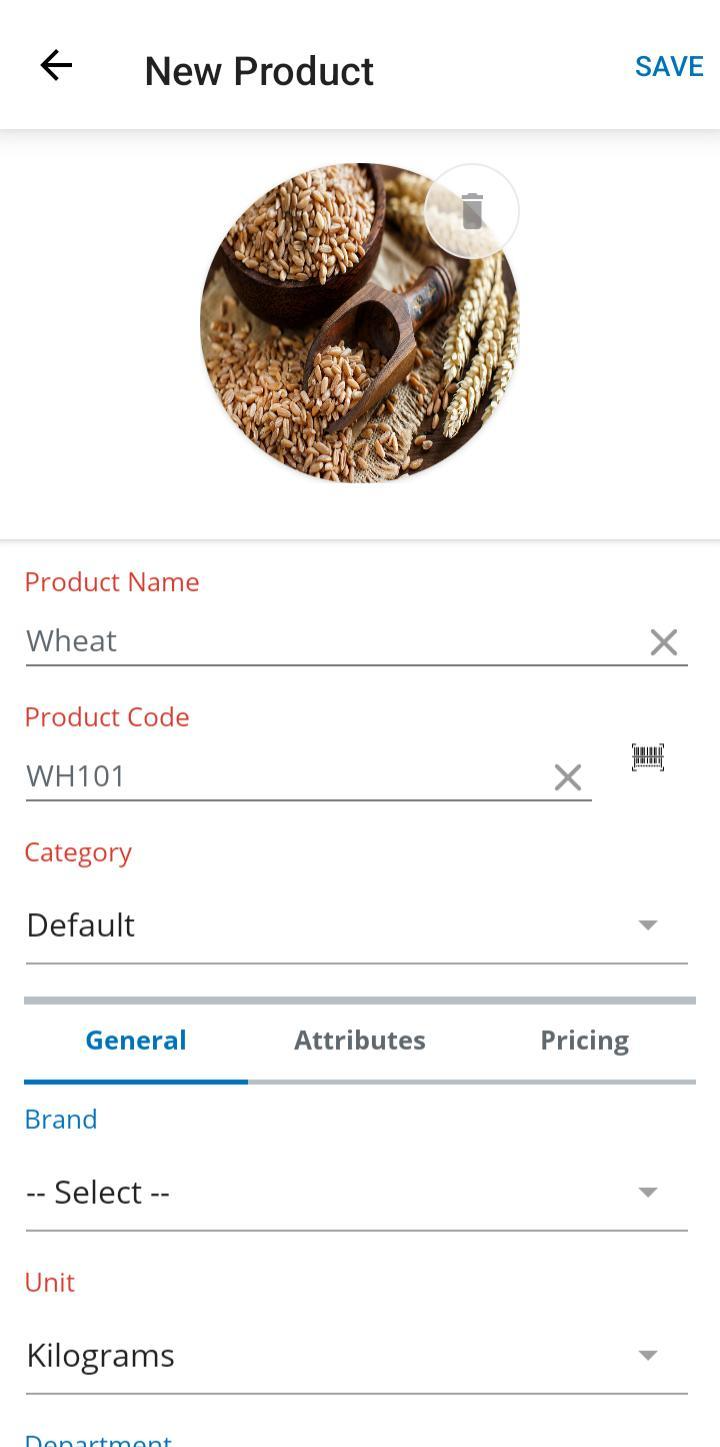This screenshot has height=1447, width=720.
Task: Switch to the General tab
Action: (136, 1040)
